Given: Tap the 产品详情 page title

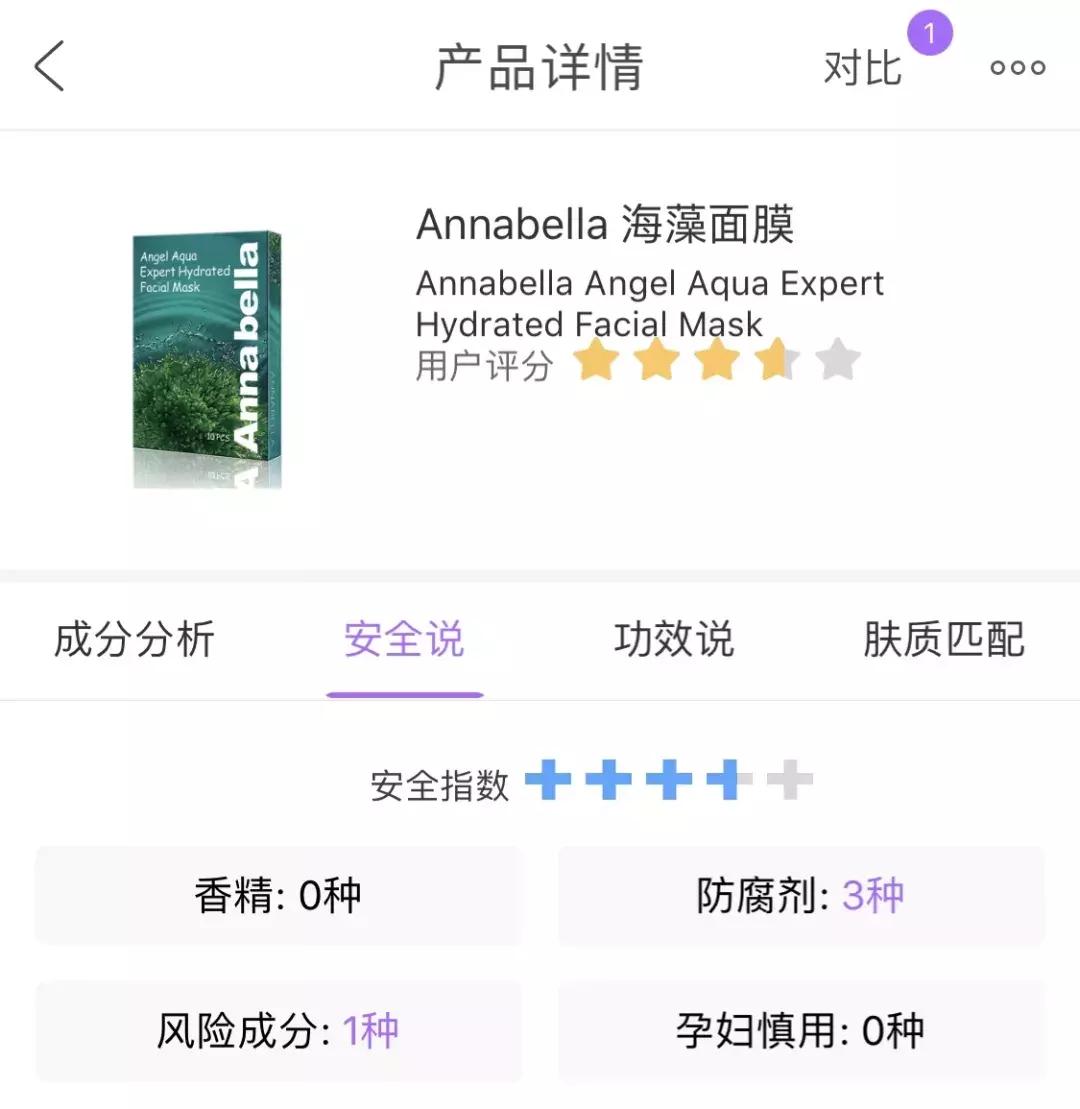Looking at the screenshot, I should [x=540, y=66].
